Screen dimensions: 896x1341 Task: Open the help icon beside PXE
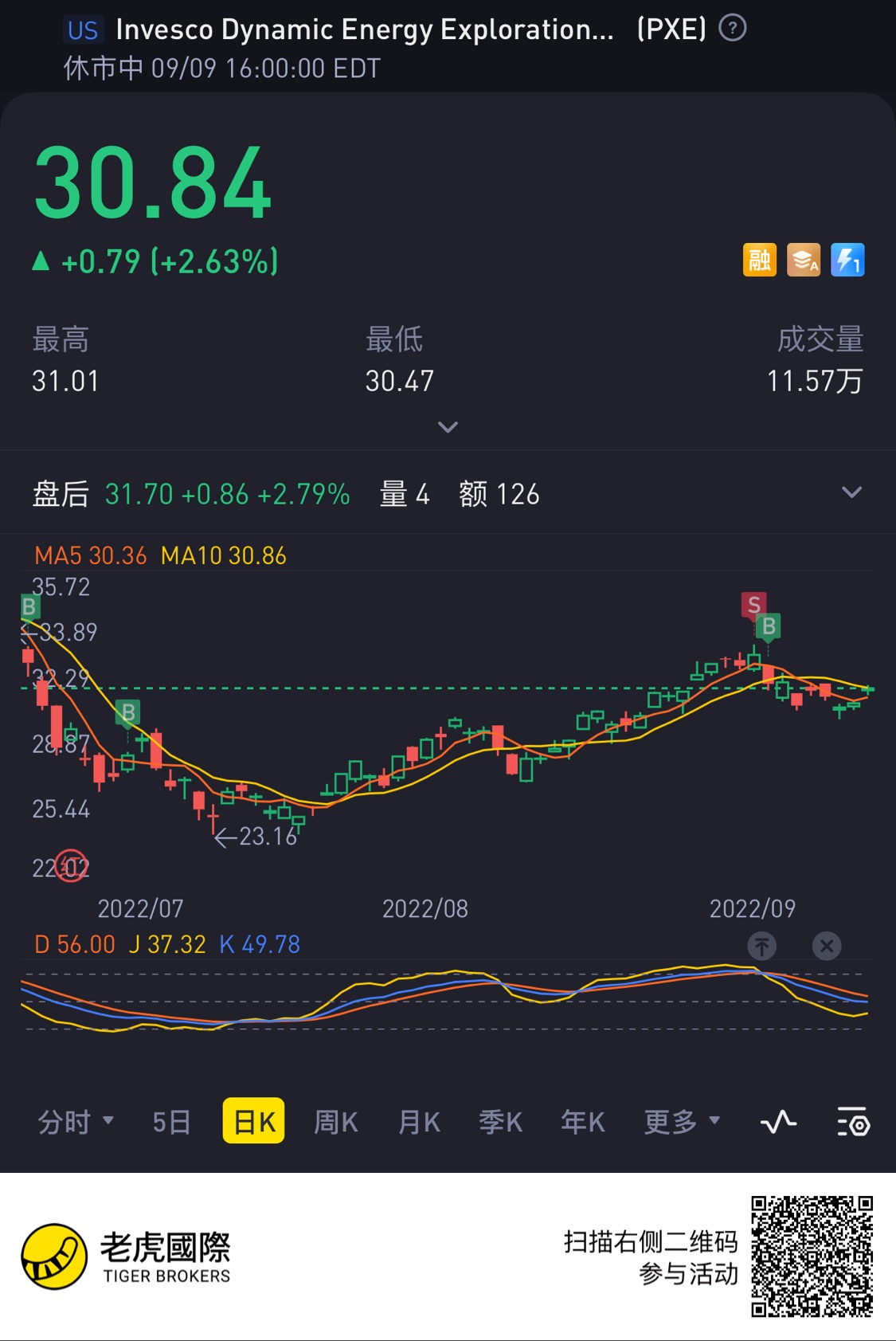pyautogui.click(x=732, y=29)
